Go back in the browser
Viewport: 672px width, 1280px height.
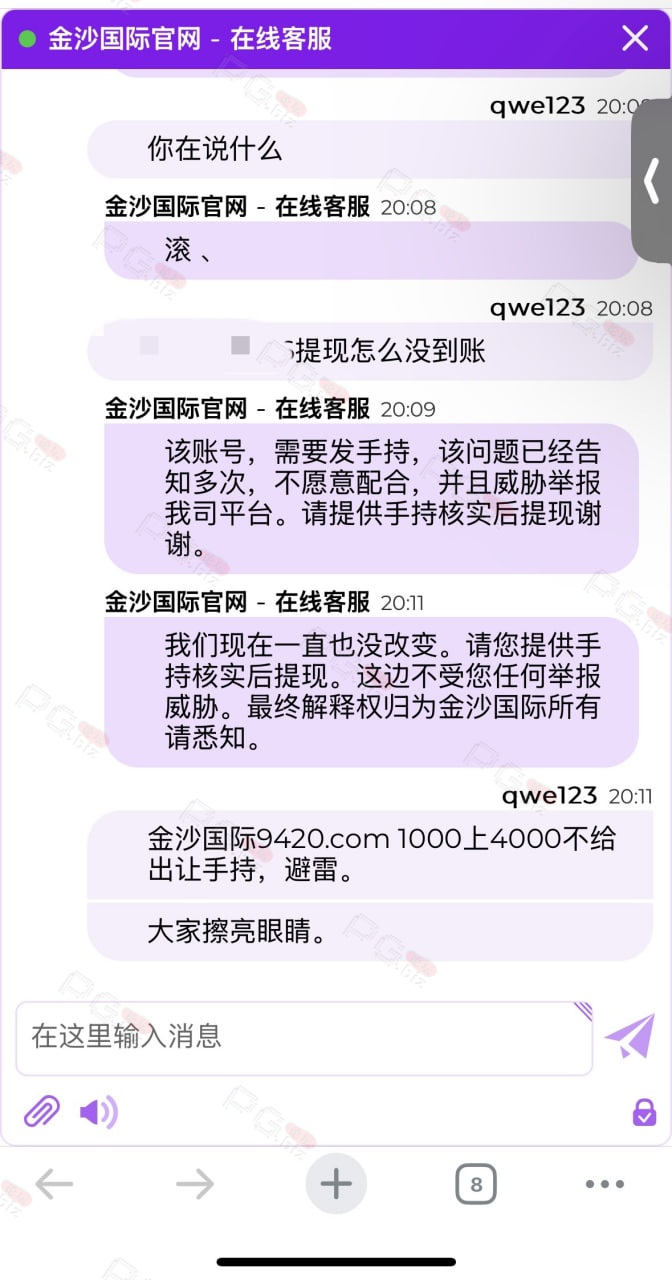click(54, 1185)
